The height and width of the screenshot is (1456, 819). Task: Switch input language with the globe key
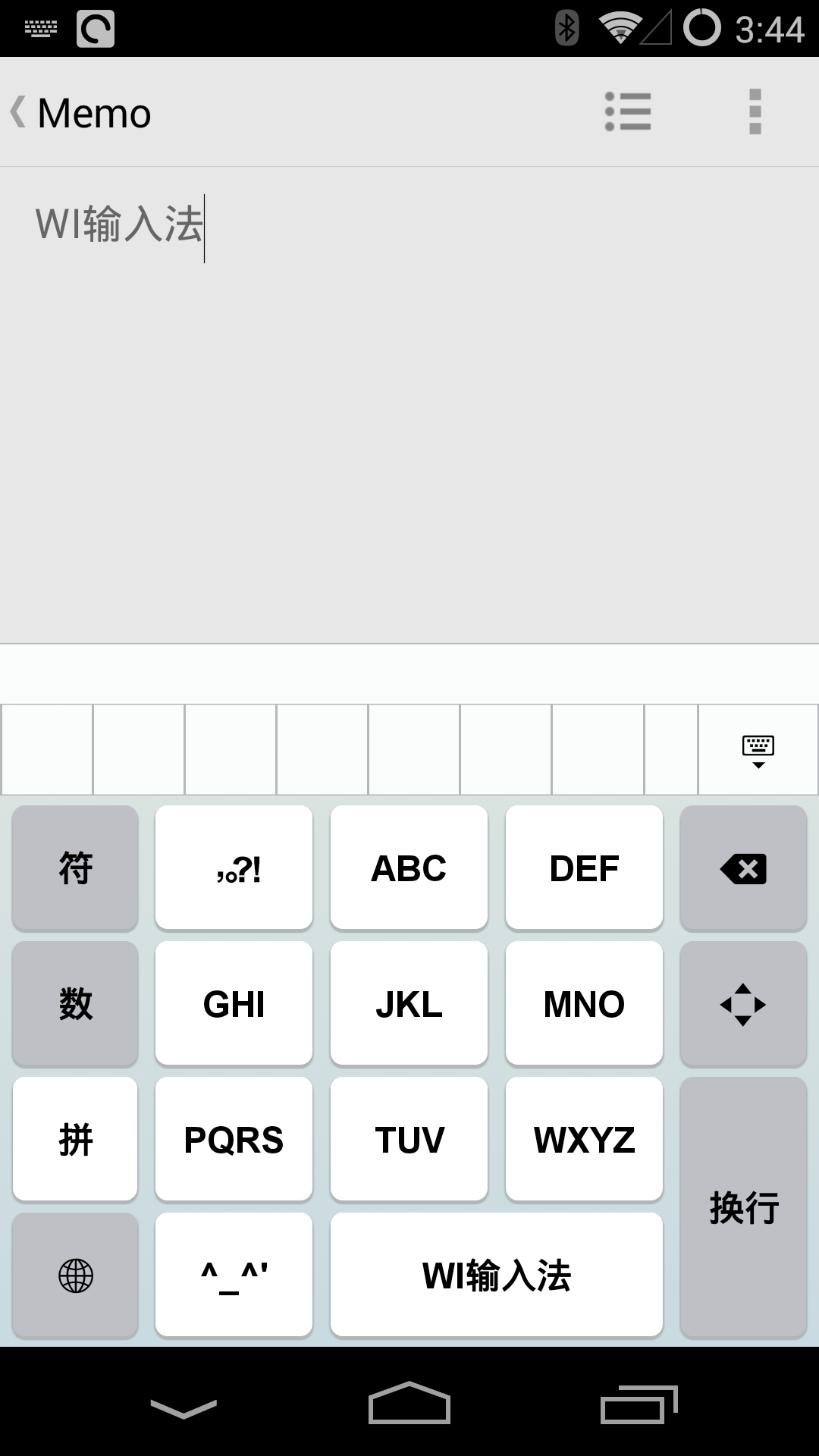(x=75, y=1276)
